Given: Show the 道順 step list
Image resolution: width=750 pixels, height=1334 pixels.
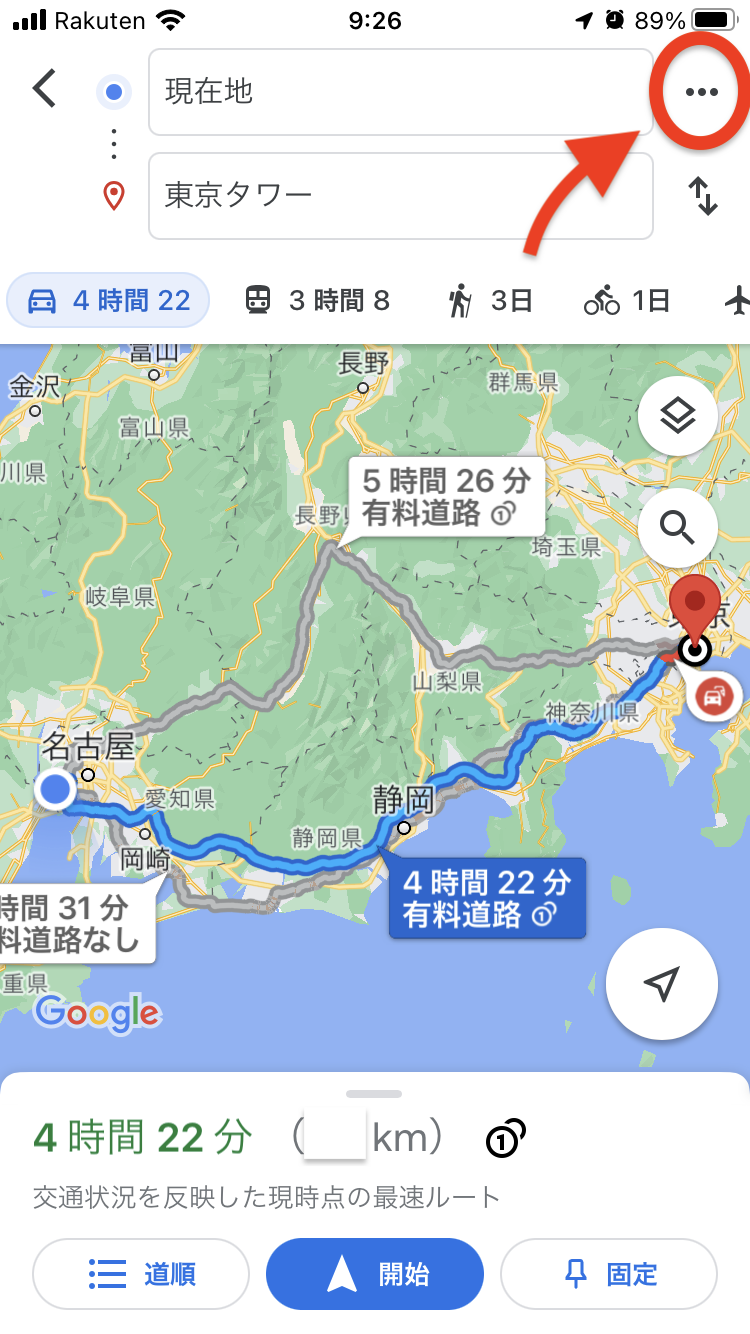Looking at the screenshot, I should [x=141, y=1274].
